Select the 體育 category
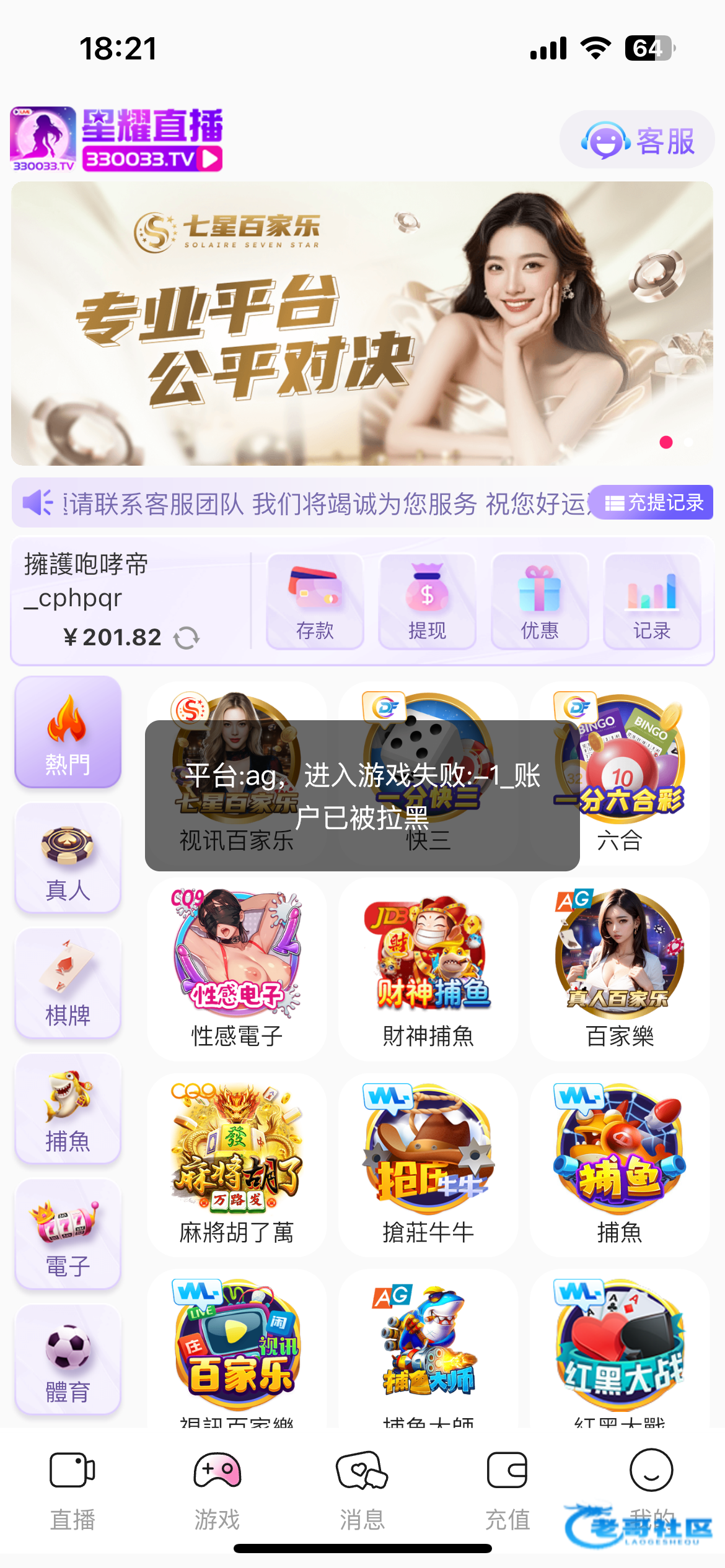This screenshot has width=725, height=1568. [68, 1360]
